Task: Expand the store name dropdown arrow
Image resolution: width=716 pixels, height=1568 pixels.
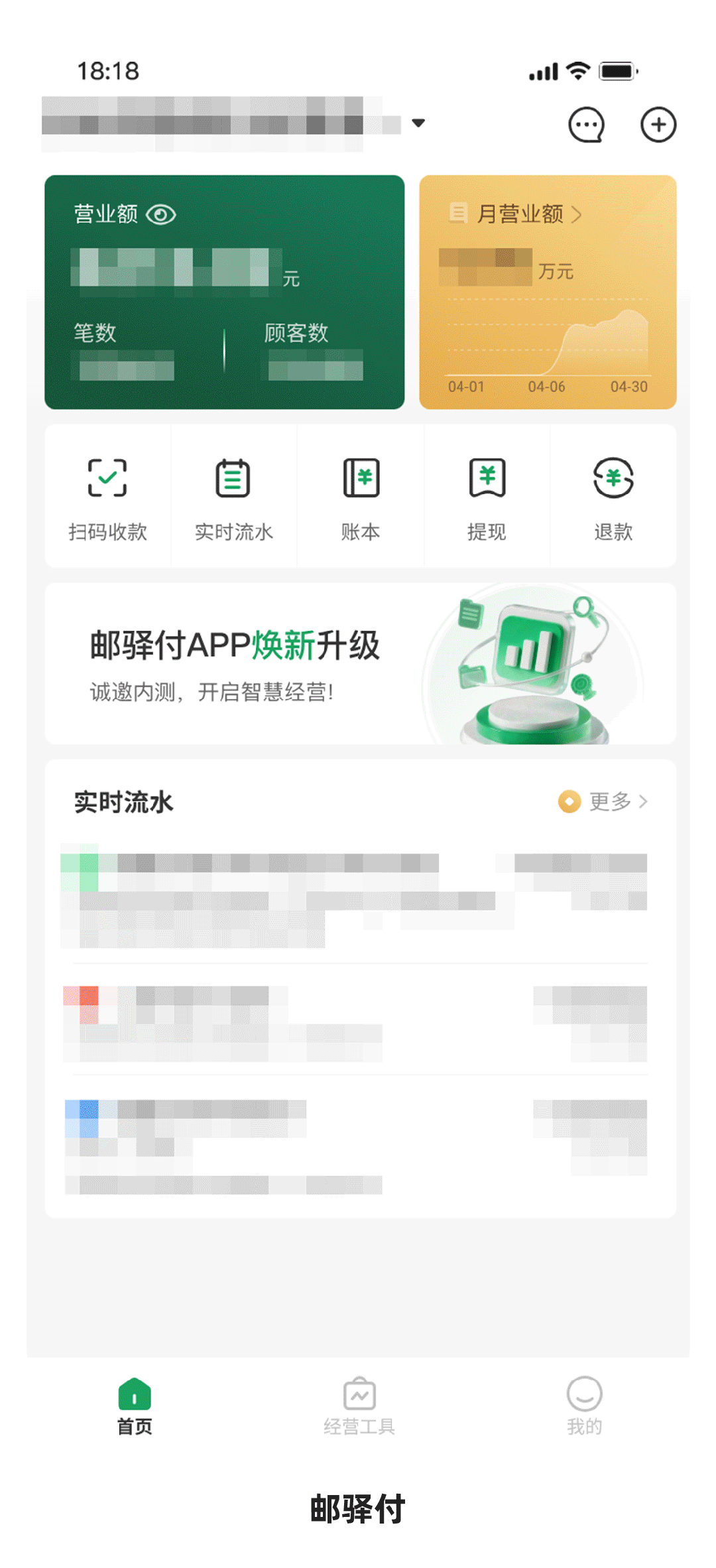Action: click(418, 123)
